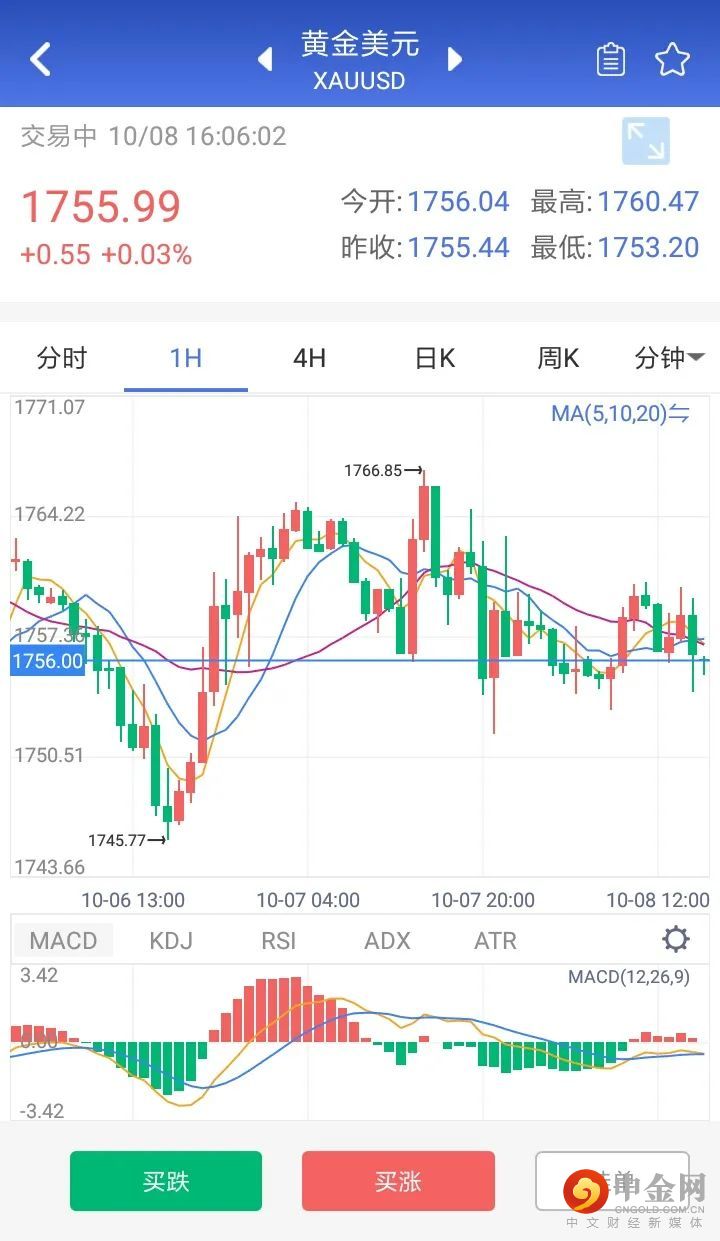Image resolution: width=720 pixels, height=1241 pixels.
Task: Show the ATR indicator
Action: [495, 940]
